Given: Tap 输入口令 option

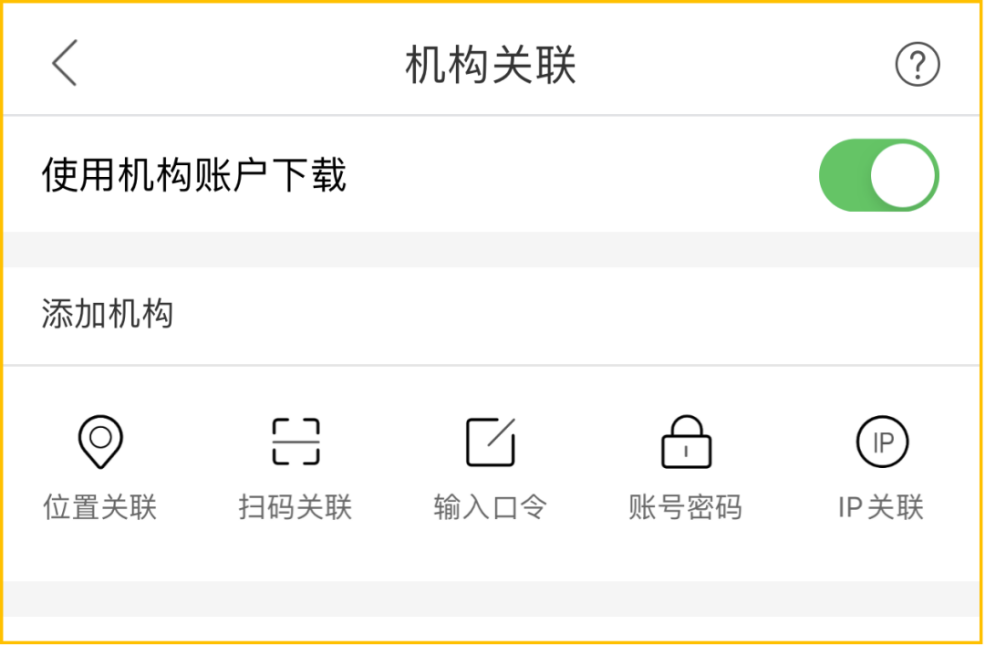Looking at the screenshot, I should [490, 466].
